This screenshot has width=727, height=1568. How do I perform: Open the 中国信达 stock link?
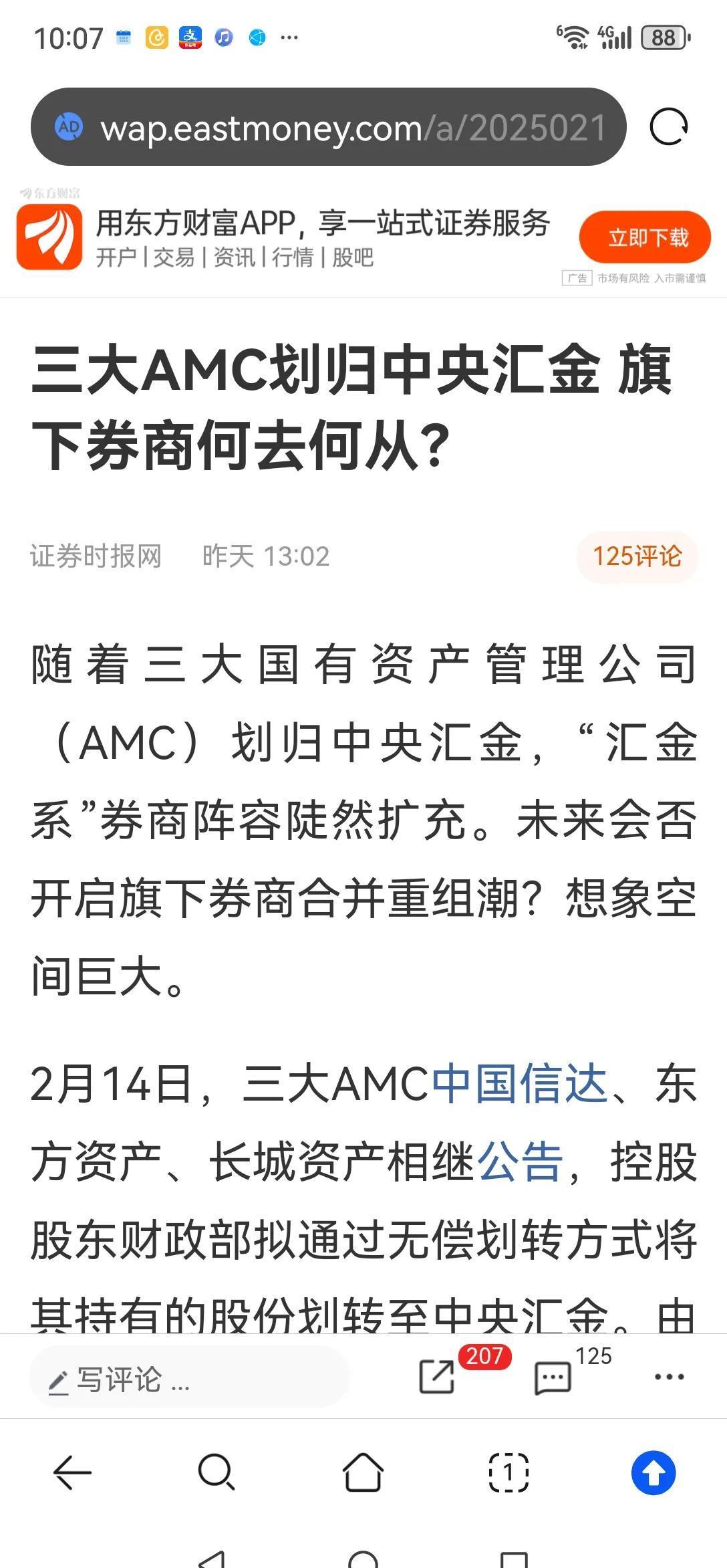tap(519, 1081)
